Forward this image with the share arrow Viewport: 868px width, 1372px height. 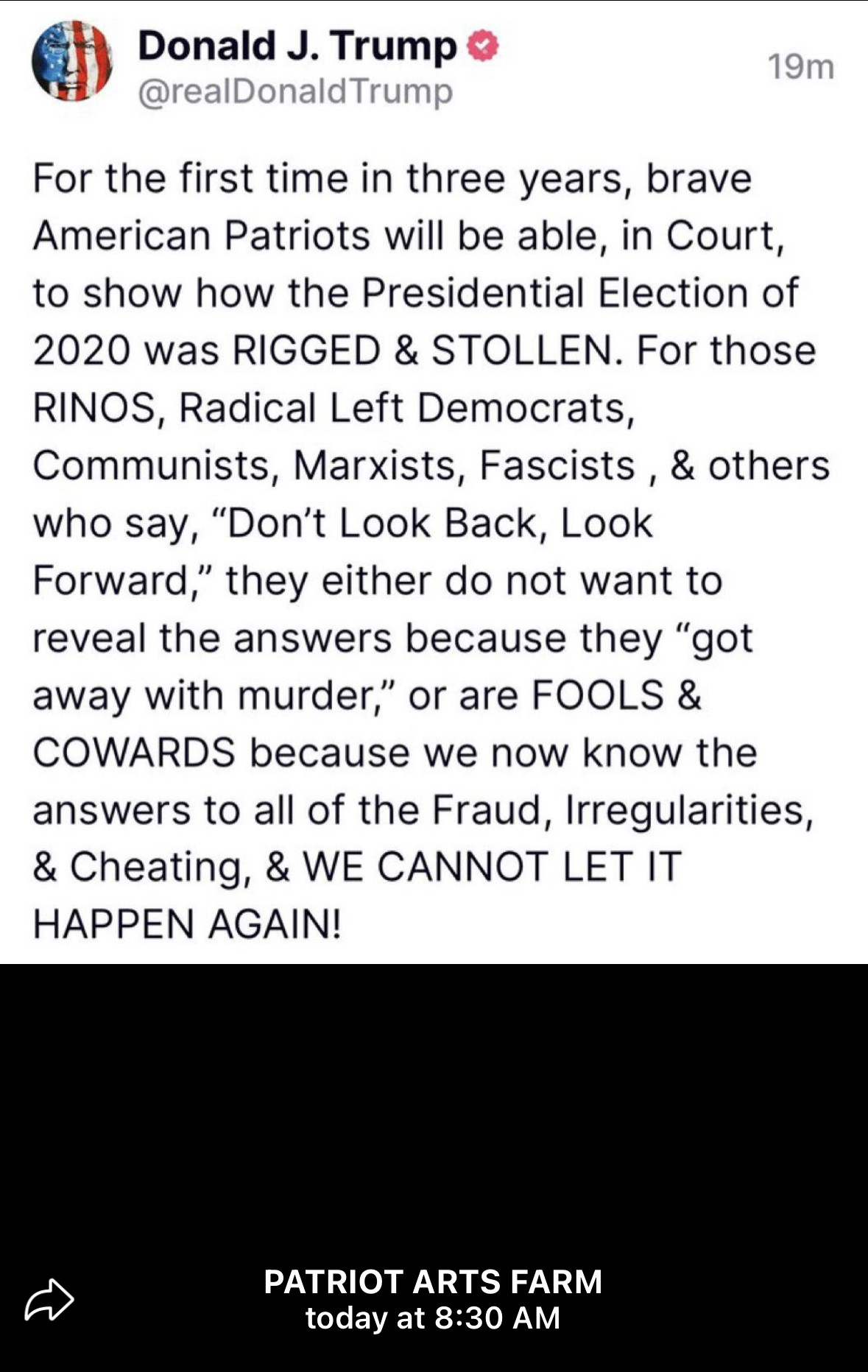tap(49, 1299)
